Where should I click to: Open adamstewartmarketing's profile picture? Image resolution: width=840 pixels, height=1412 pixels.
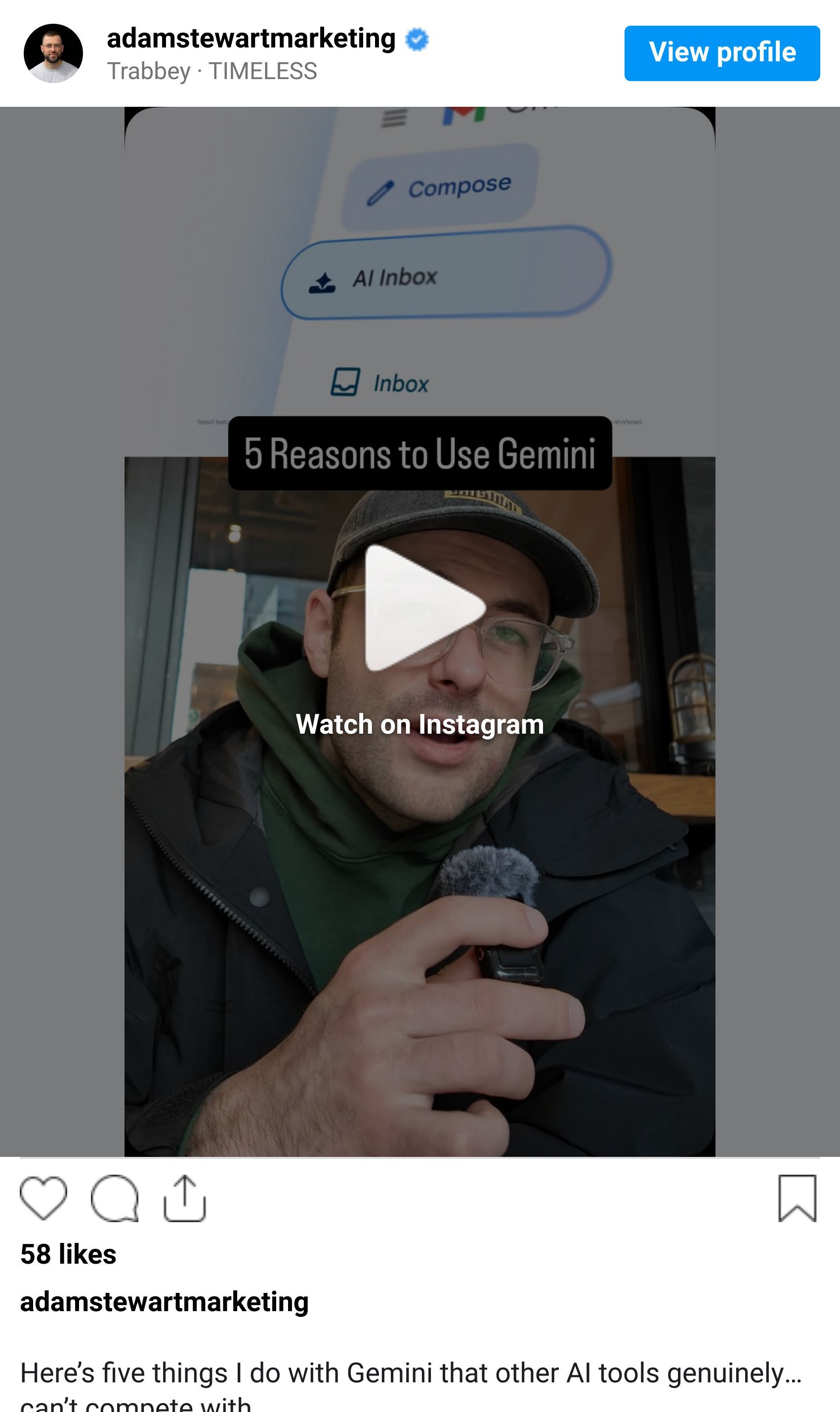point(53,53)
